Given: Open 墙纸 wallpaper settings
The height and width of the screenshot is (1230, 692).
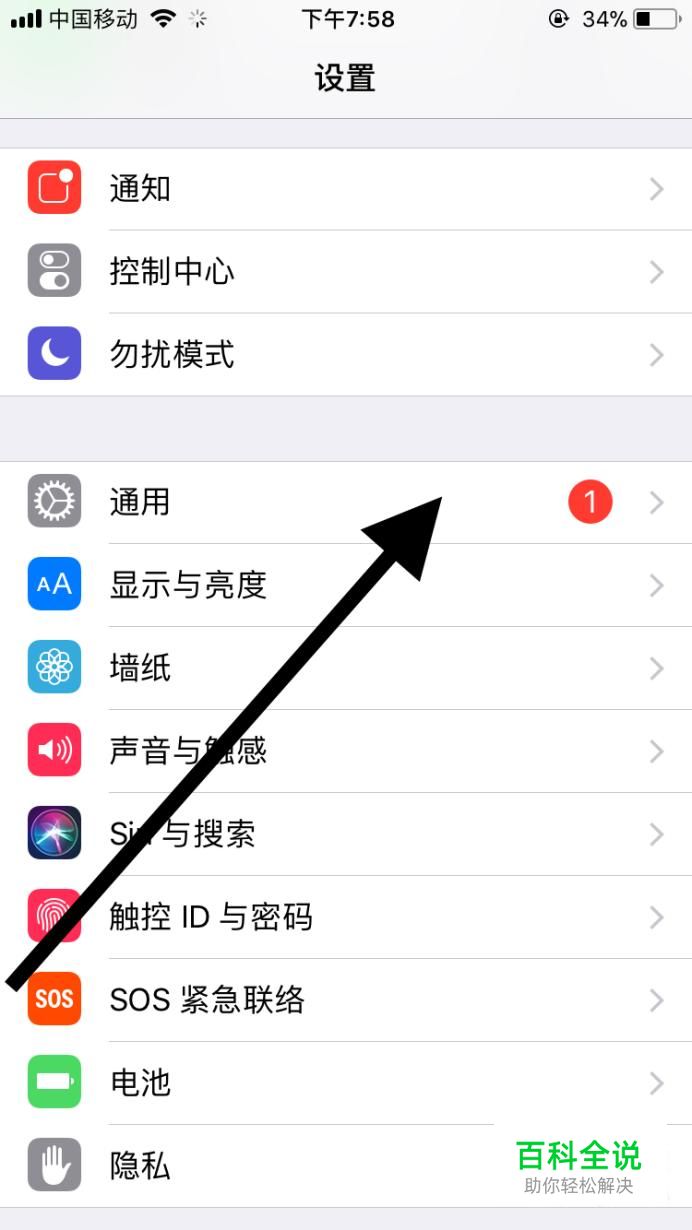Looking at the screenshot, I should click(346, 668).
